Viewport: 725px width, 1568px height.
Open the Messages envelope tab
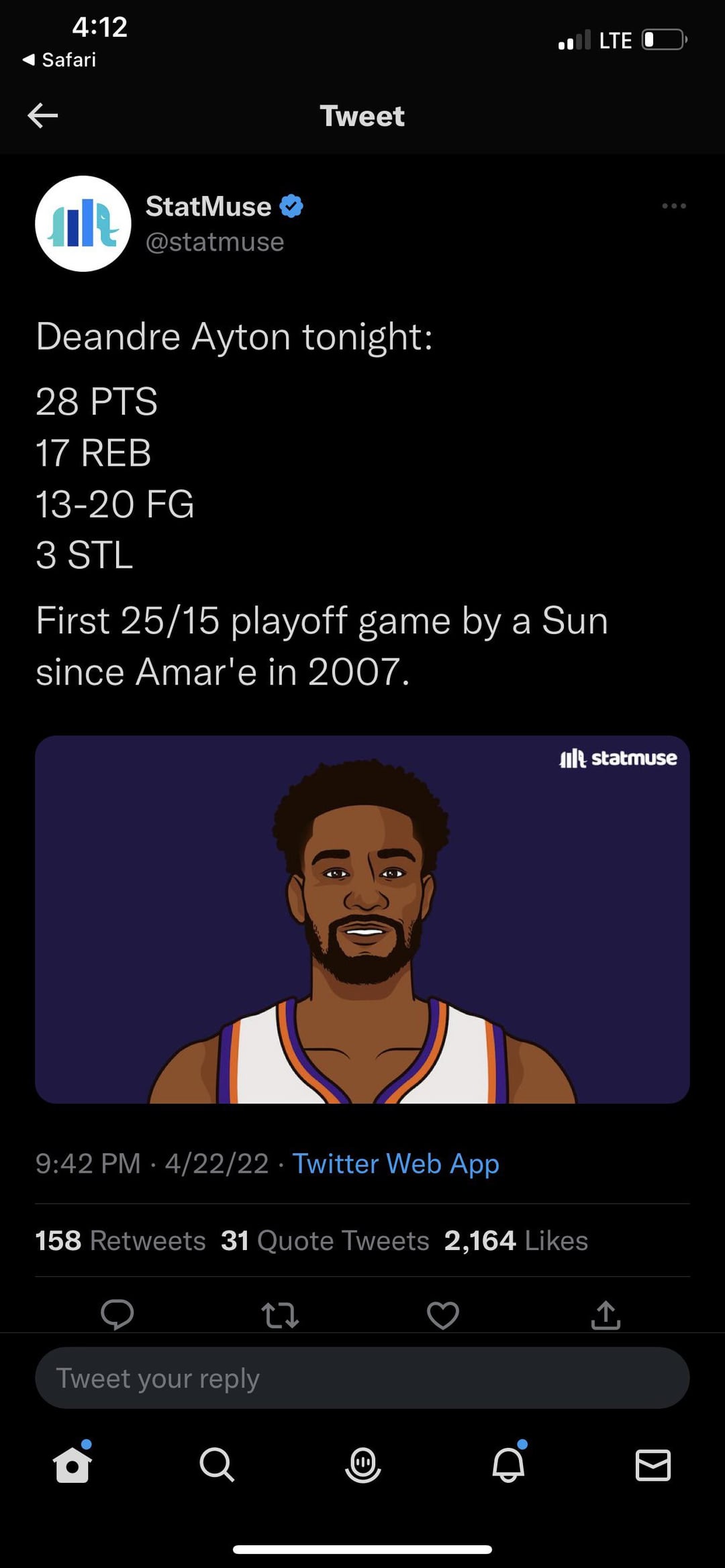[652, 1464]
